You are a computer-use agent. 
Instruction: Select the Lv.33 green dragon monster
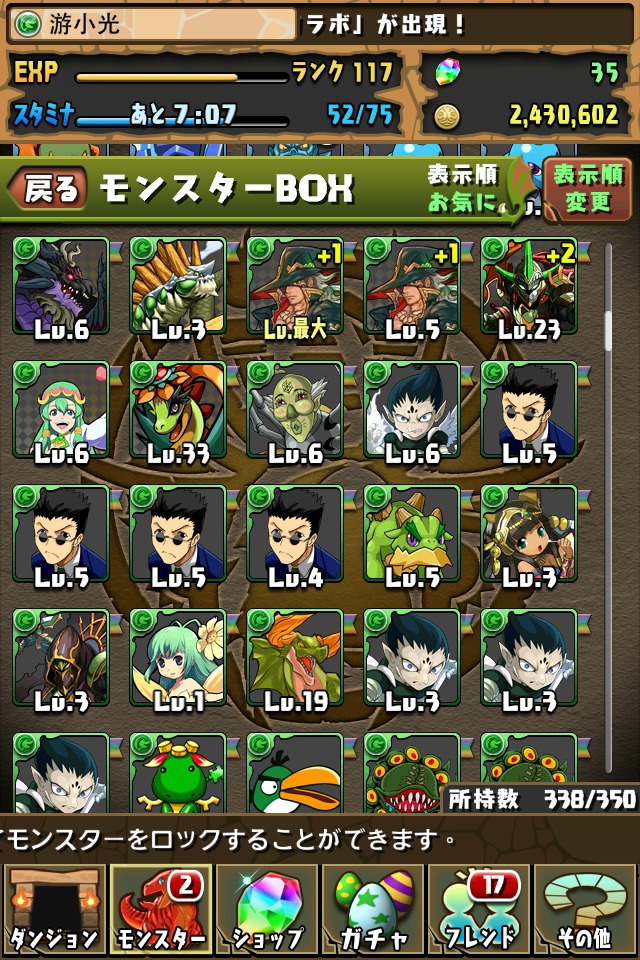click(177, 410)
